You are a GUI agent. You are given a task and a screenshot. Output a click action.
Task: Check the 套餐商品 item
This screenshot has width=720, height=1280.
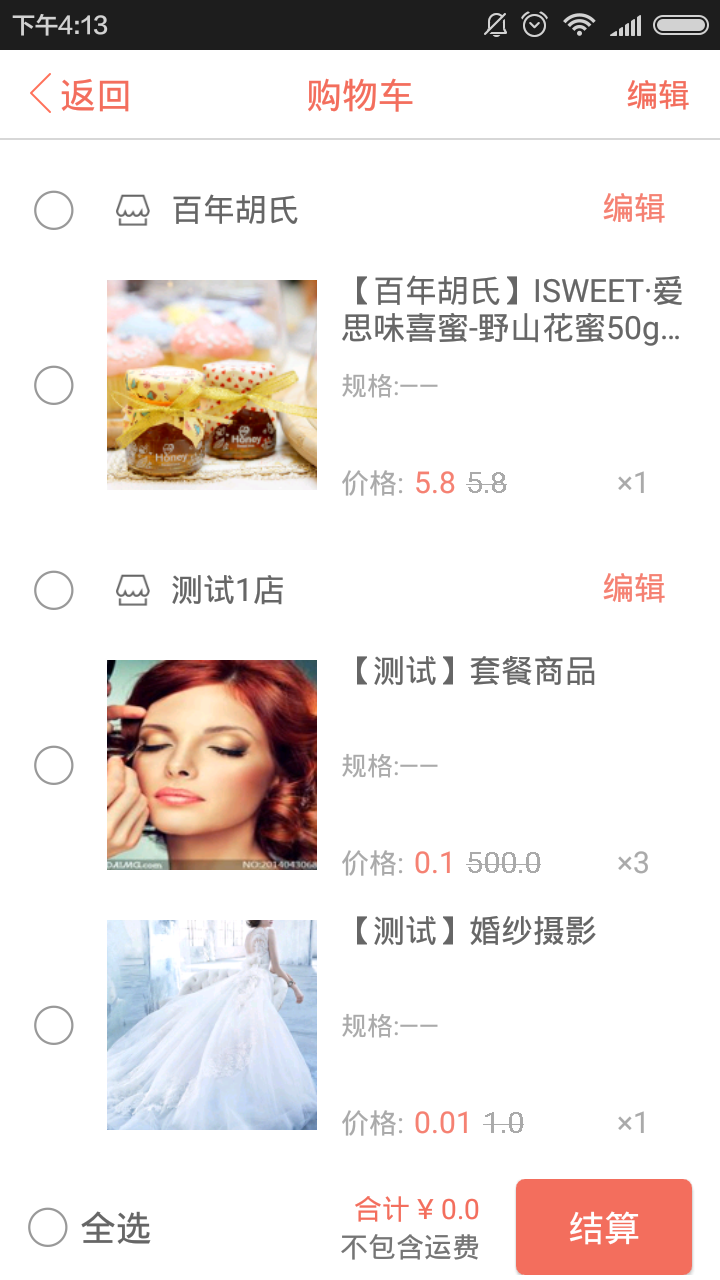54,766
